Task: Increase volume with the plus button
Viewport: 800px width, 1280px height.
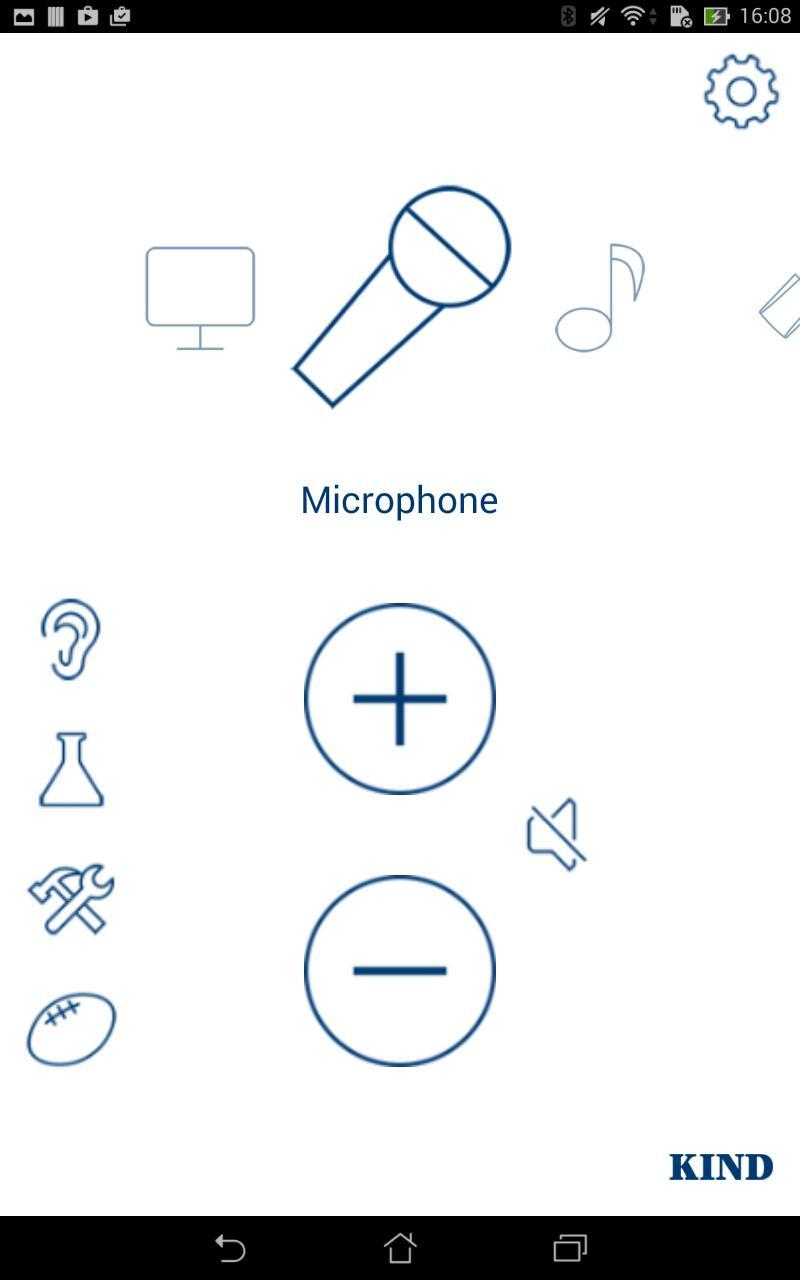Action: coord(400,699)
